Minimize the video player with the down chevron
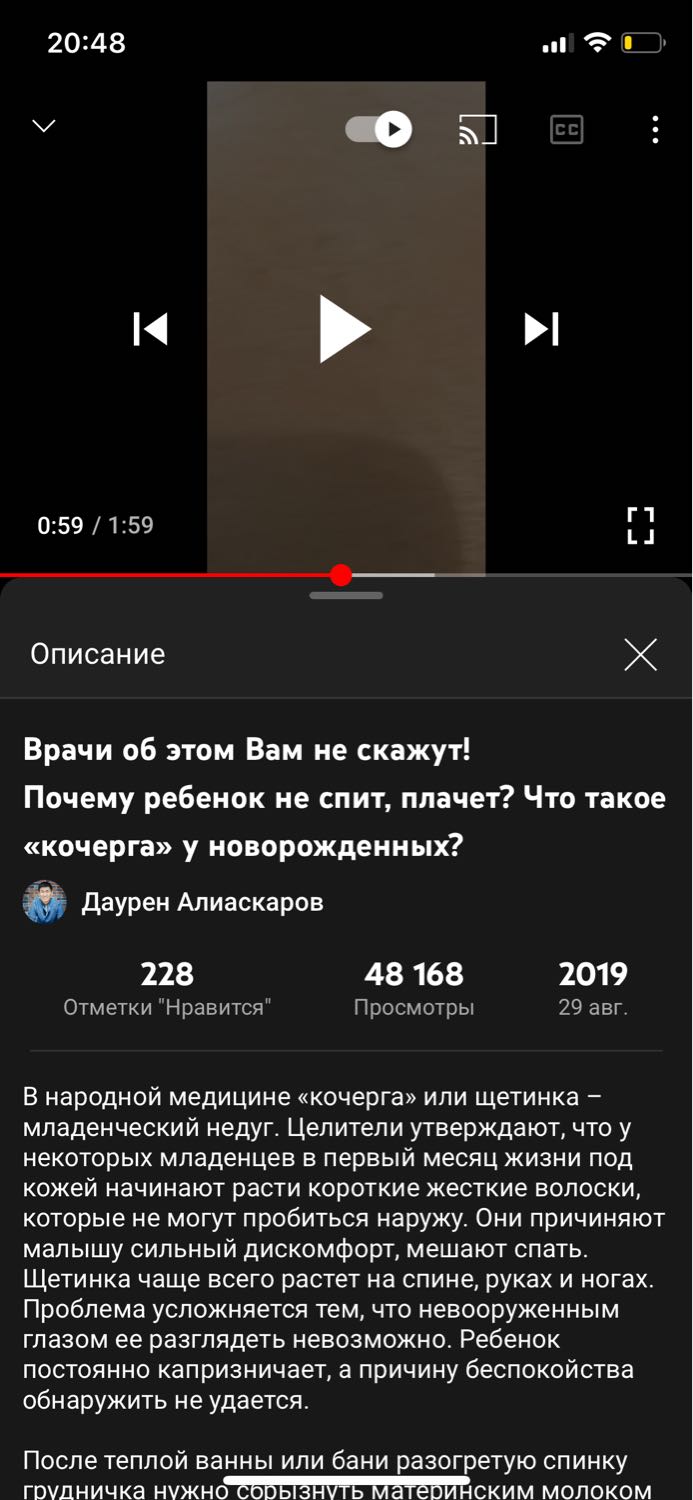Screen dimensions: 693x1500 [x=44, y=126]
